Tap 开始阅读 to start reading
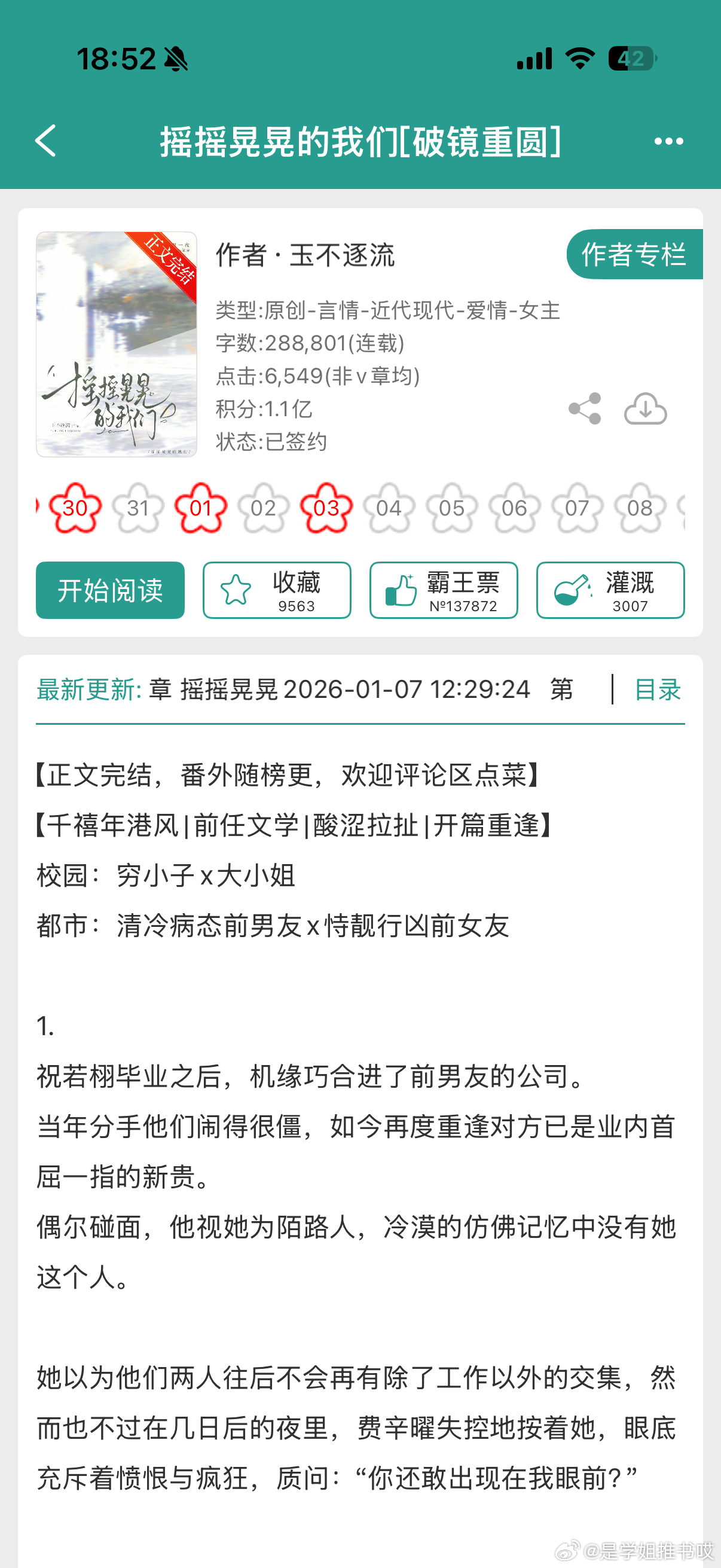Image resolution: width=721 pixels, height=1568 pixels. tap(110, 590)
